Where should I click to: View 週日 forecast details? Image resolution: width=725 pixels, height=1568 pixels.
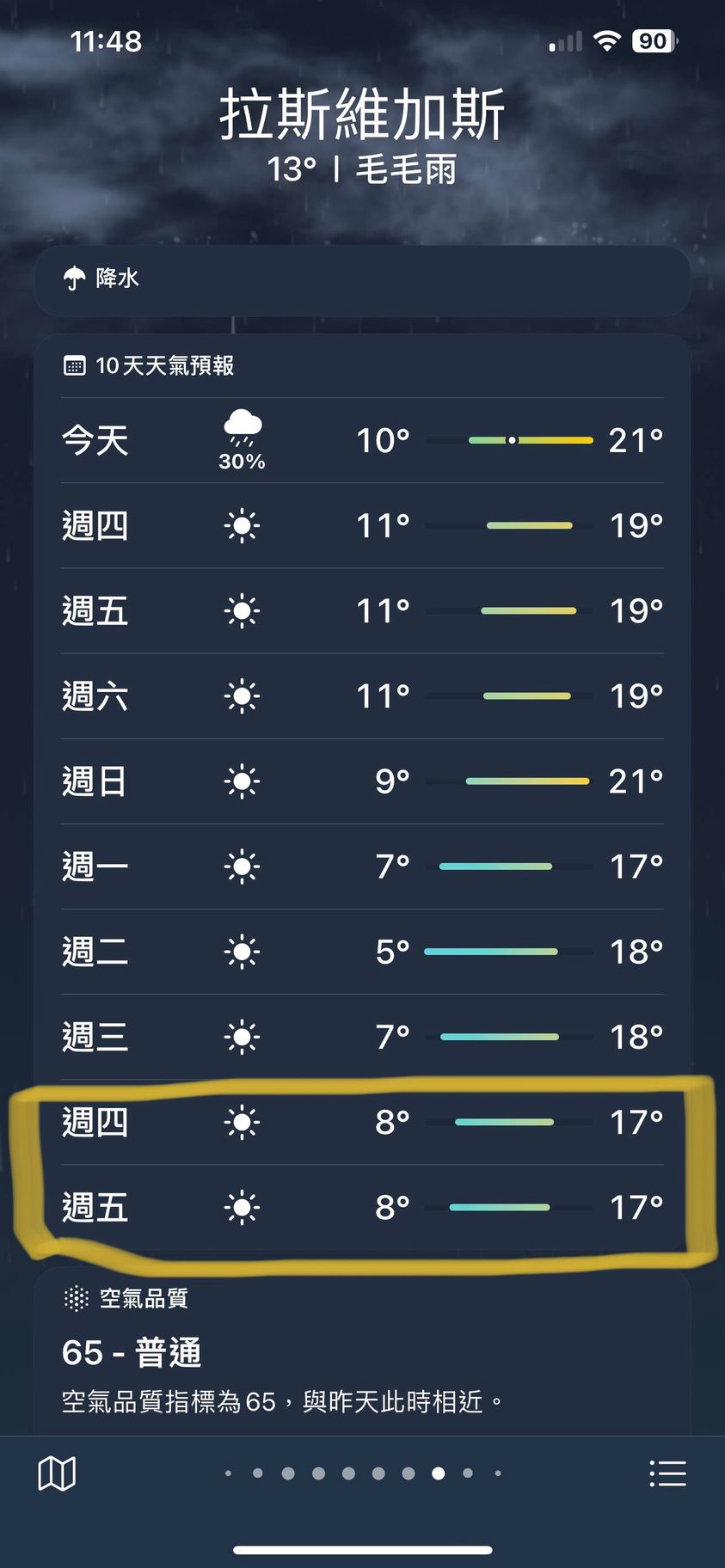(361, 781)
